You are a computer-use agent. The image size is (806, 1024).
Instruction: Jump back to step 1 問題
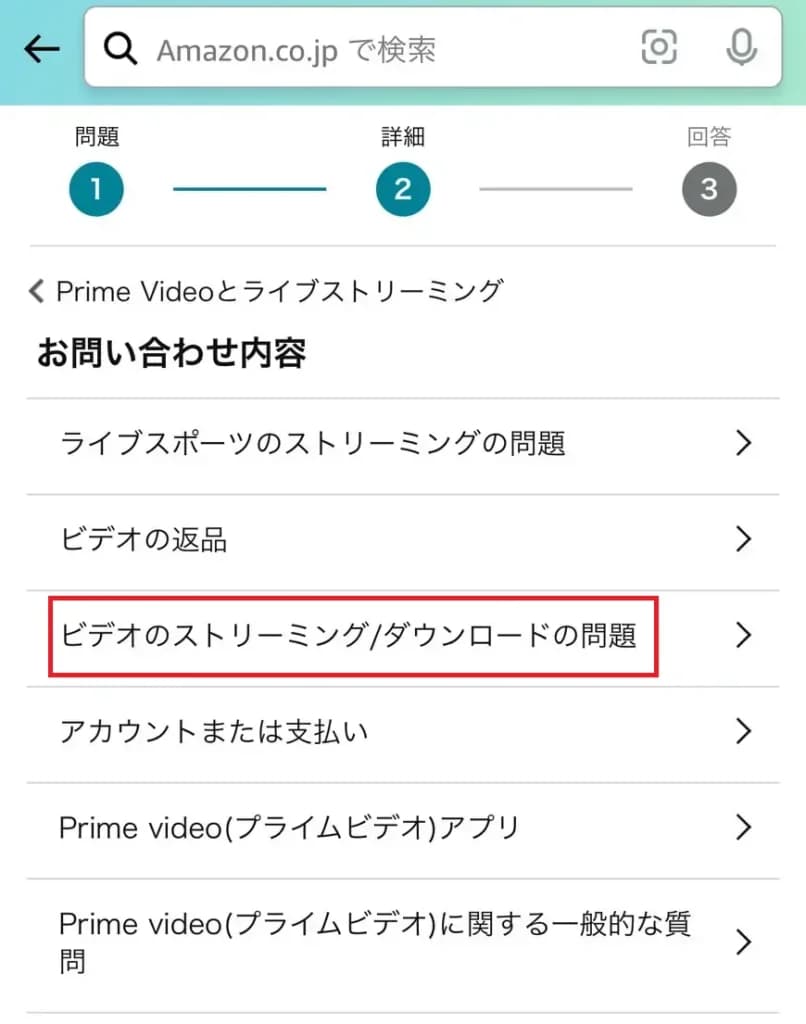coord(96,188)
